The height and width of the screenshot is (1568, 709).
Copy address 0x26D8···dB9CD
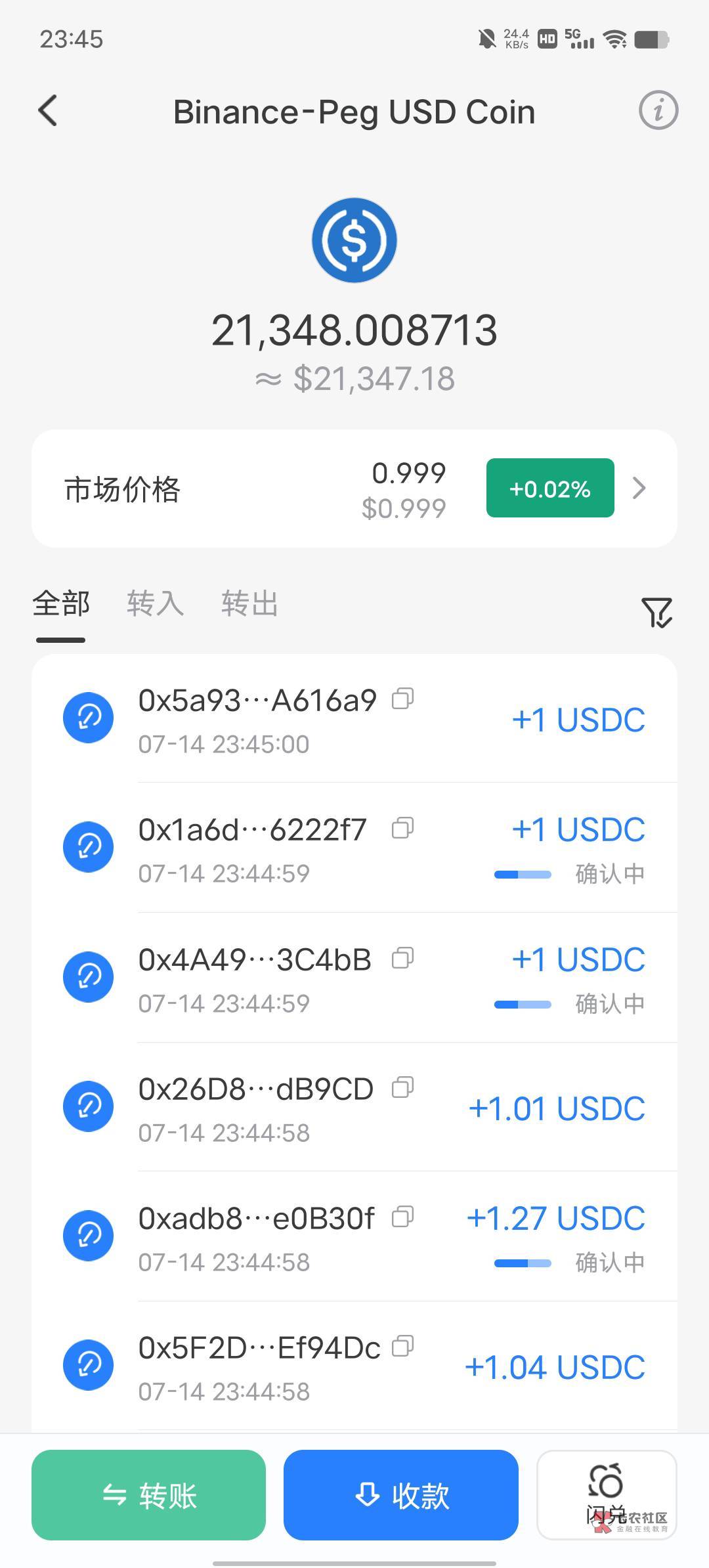coord(402,1087)
